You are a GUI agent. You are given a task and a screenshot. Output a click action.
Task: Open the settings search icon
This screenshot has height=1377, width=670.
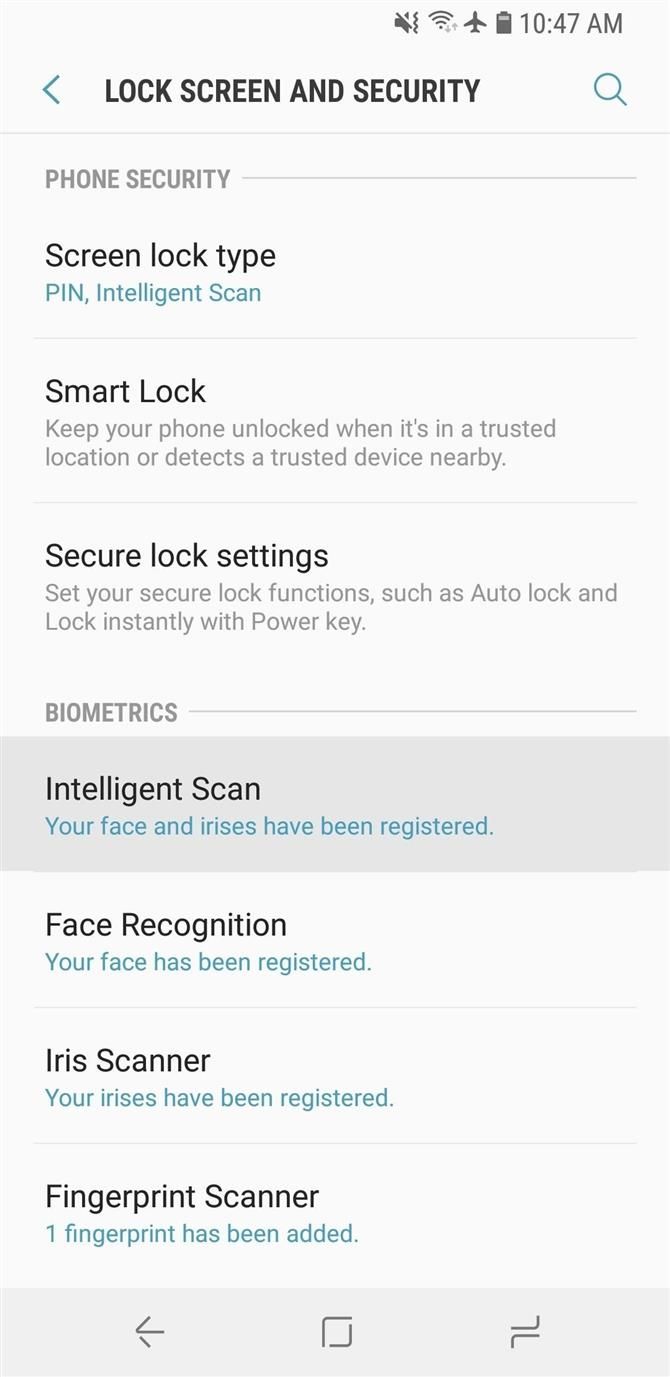tap(609, 90)
